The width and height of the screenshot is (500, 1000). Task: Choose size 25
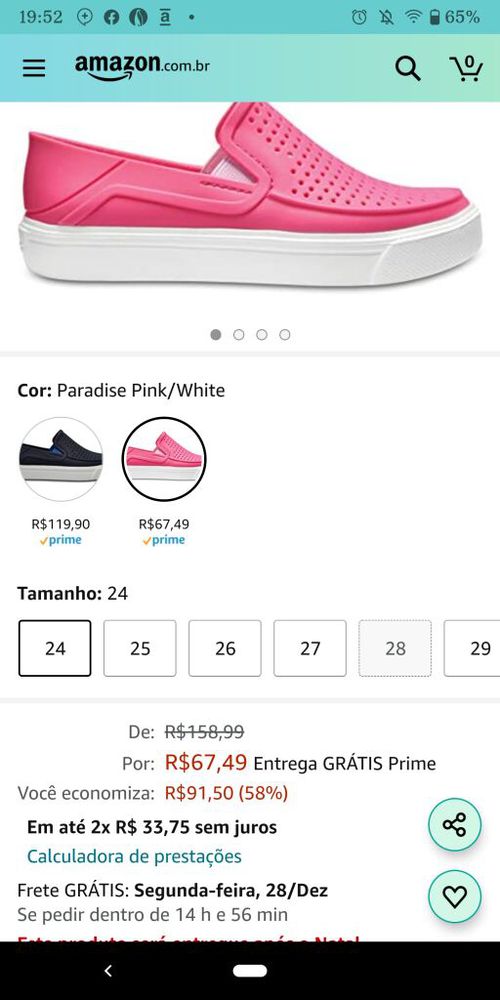click(140, 648)
